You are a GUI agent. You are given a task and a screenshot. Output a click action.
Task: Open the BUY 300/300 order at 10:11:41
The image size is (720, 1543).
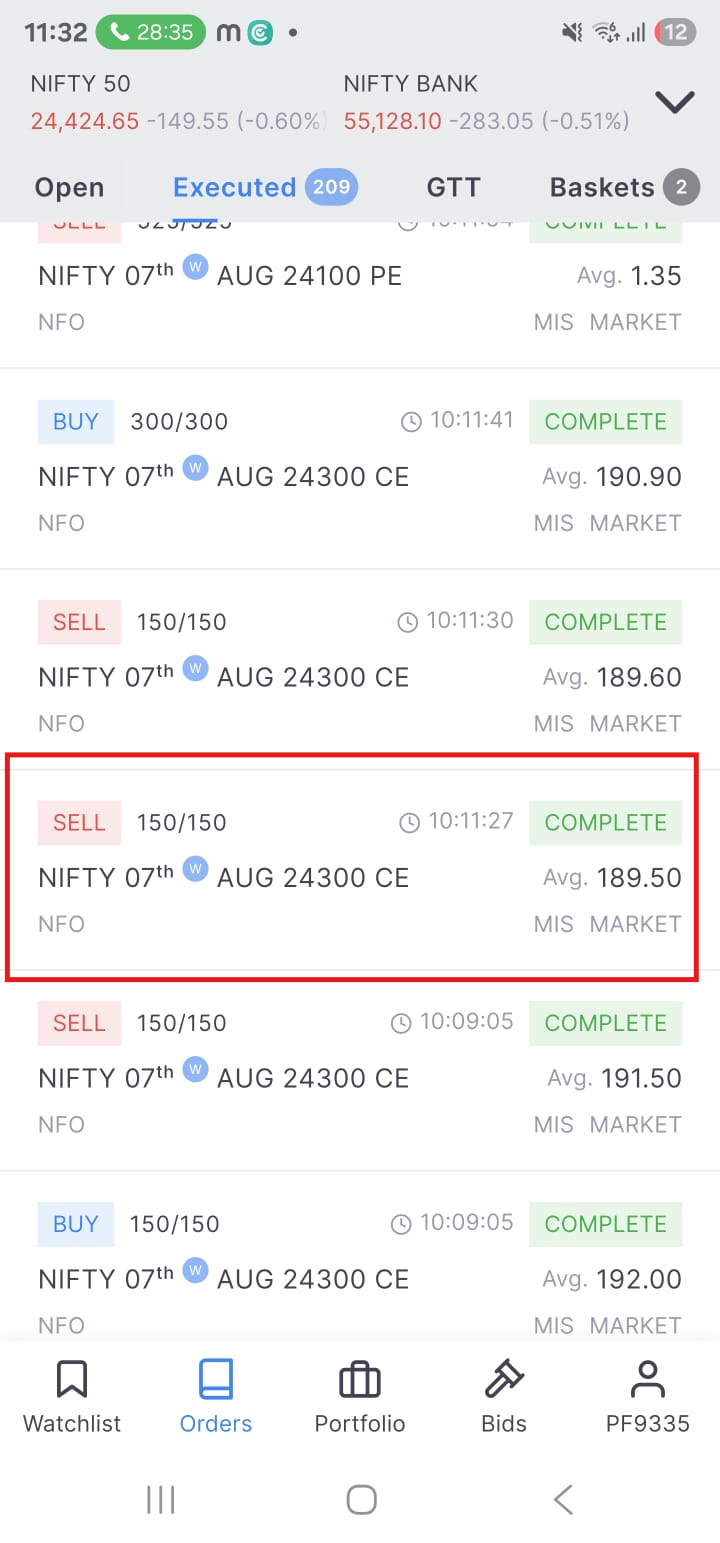(x=360, y=469)
